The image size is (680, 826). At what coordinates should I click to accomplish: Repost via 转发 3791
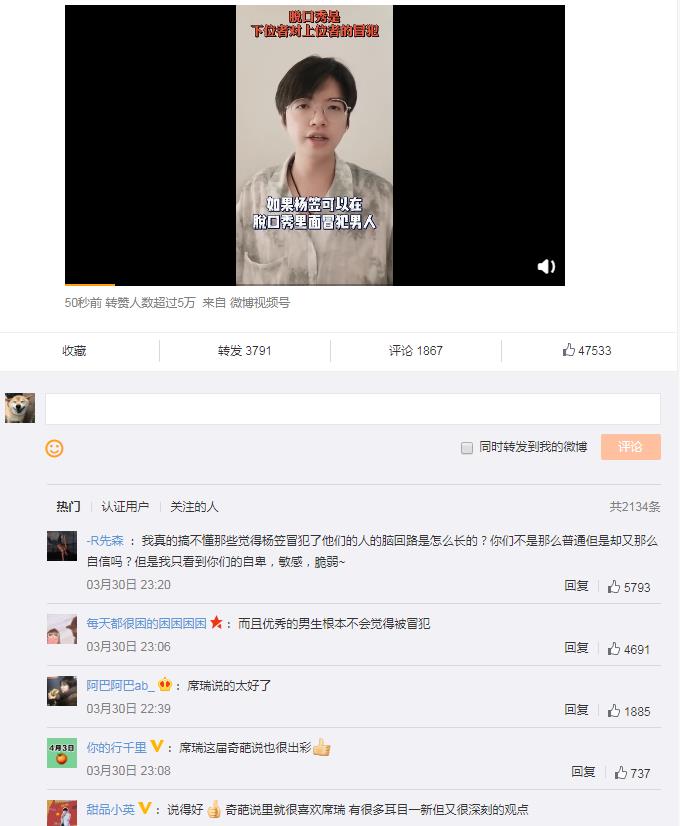244,351
